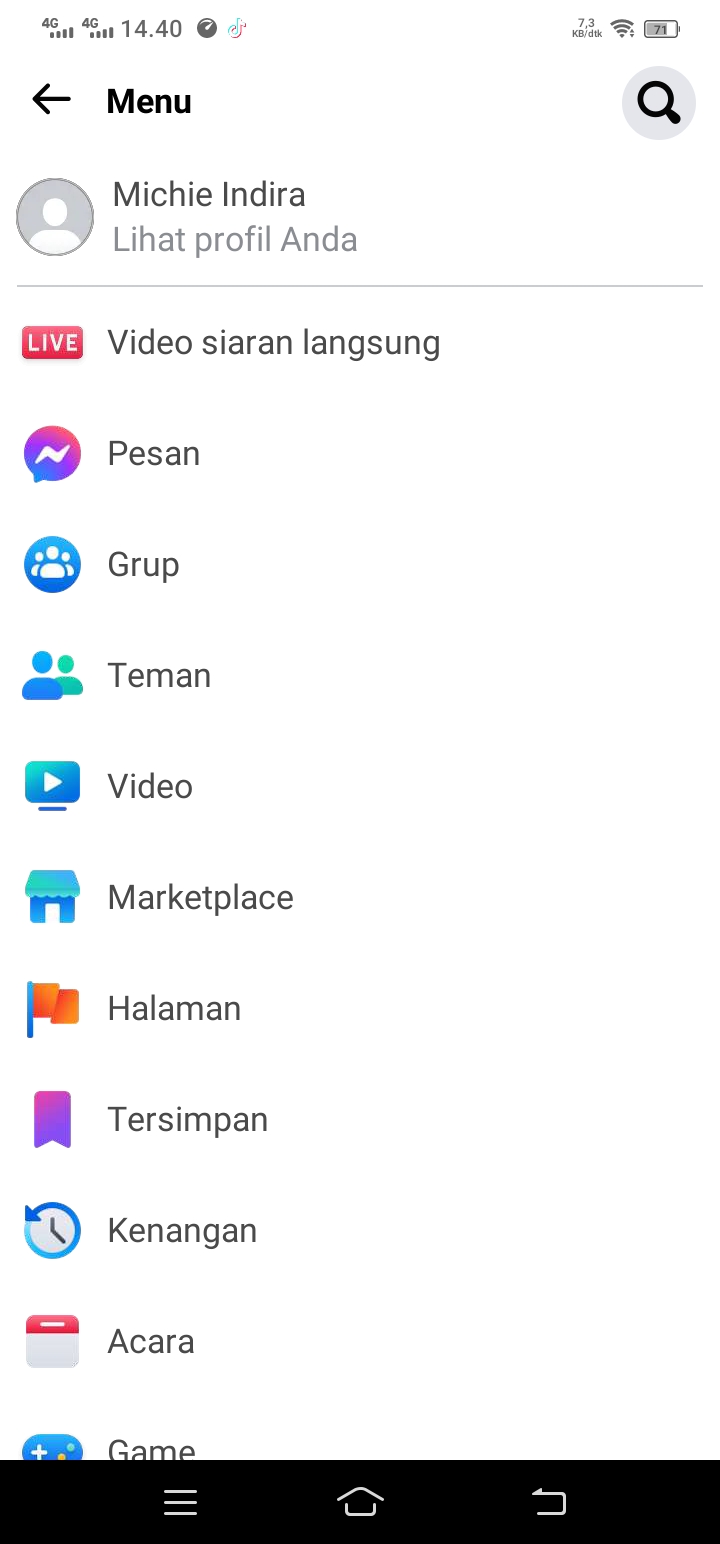Open the Video row with play icon

click(150, 787)
